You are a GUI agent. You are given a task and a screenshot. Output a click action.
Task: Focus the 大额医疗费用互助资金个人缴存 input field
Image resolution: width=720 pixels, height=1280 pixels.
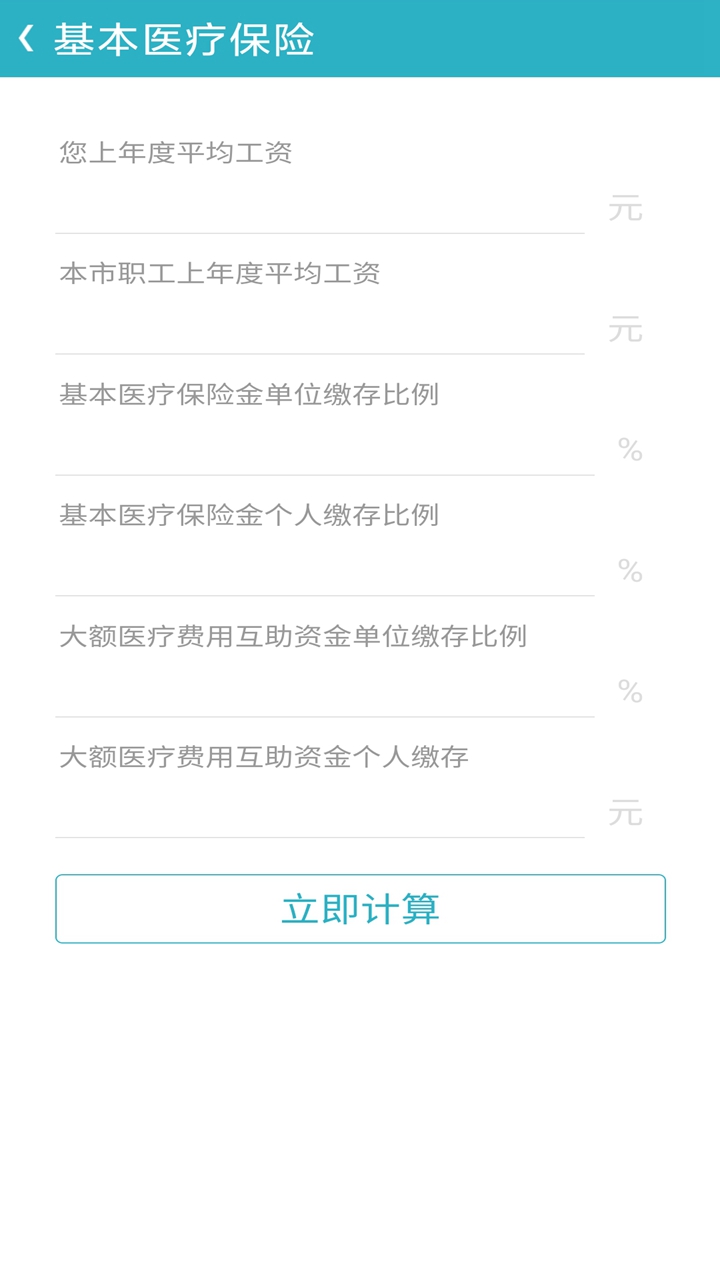pyautogui.click(x=320, y=812)
